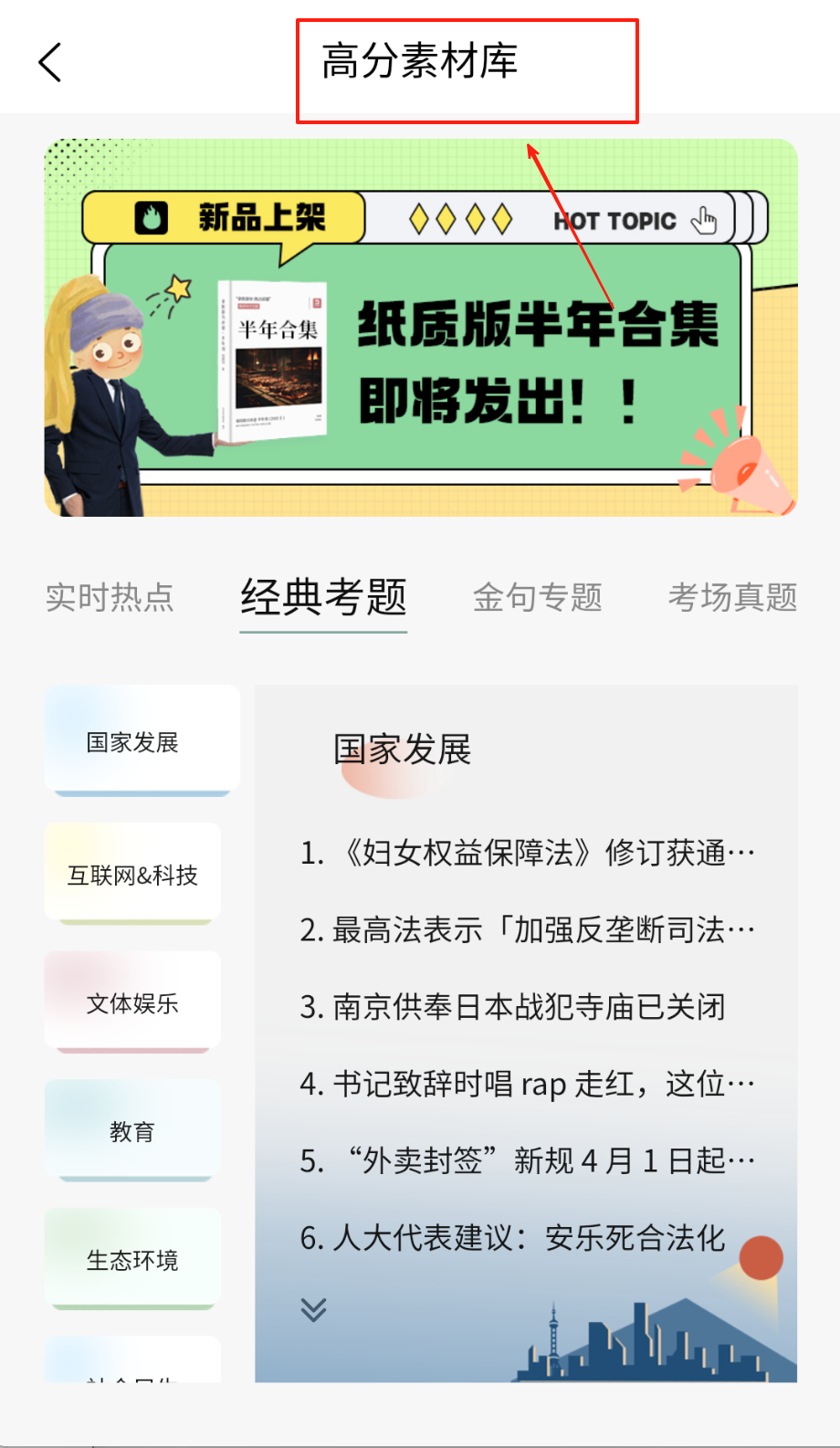The width and height of the screenshot is (840, 1448).
Task: Open topic 6 about 安乐死合法化
Action: (512, 1238)
